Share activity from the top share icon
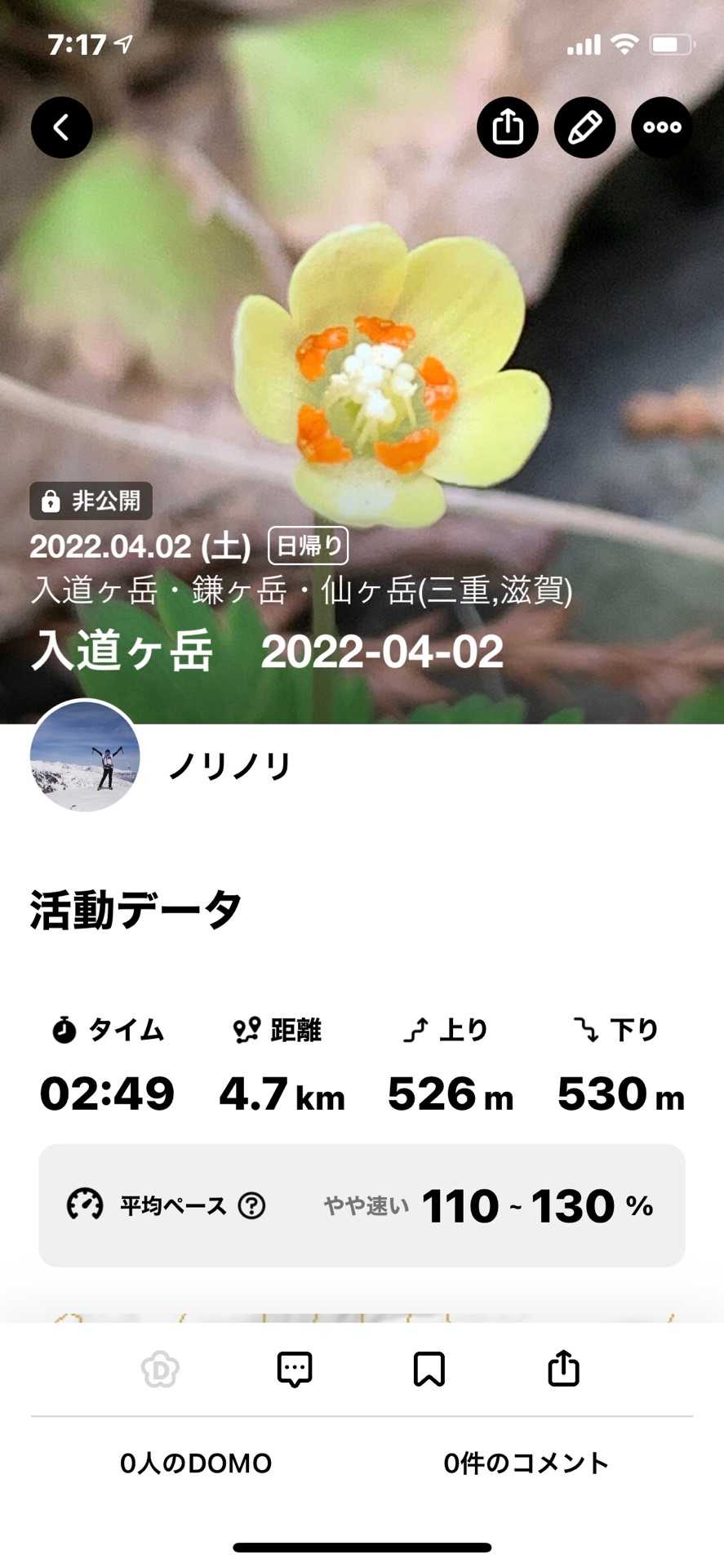The width and height of the screenshot is (724, 1568). click(x=507, y=127)
